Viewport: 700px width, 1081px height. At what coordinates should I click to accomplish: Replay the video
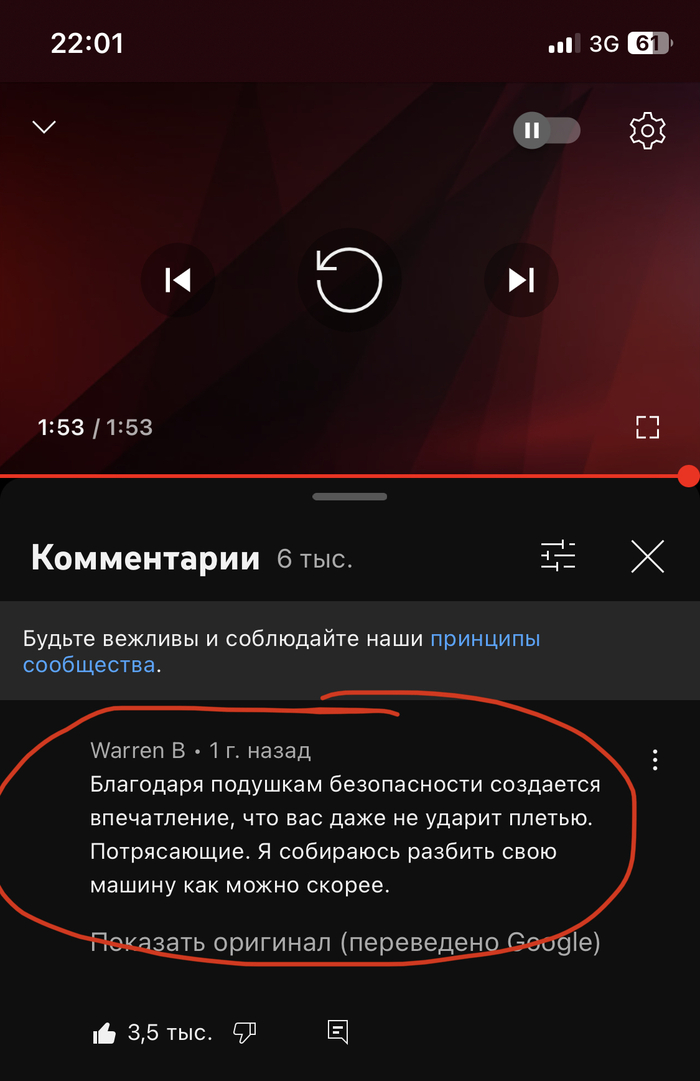(x=349, y=280)
